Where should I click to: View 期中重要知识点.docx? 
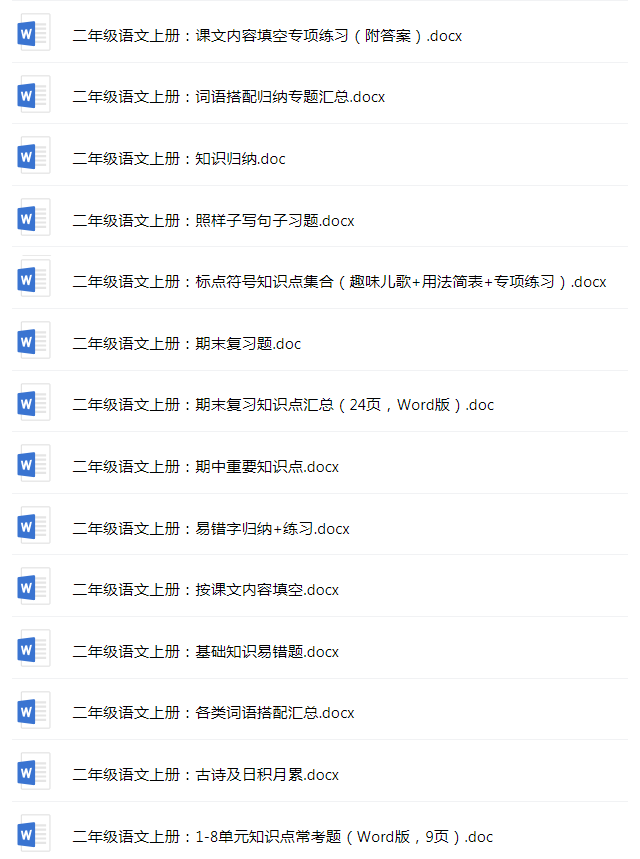pos(205,467)
